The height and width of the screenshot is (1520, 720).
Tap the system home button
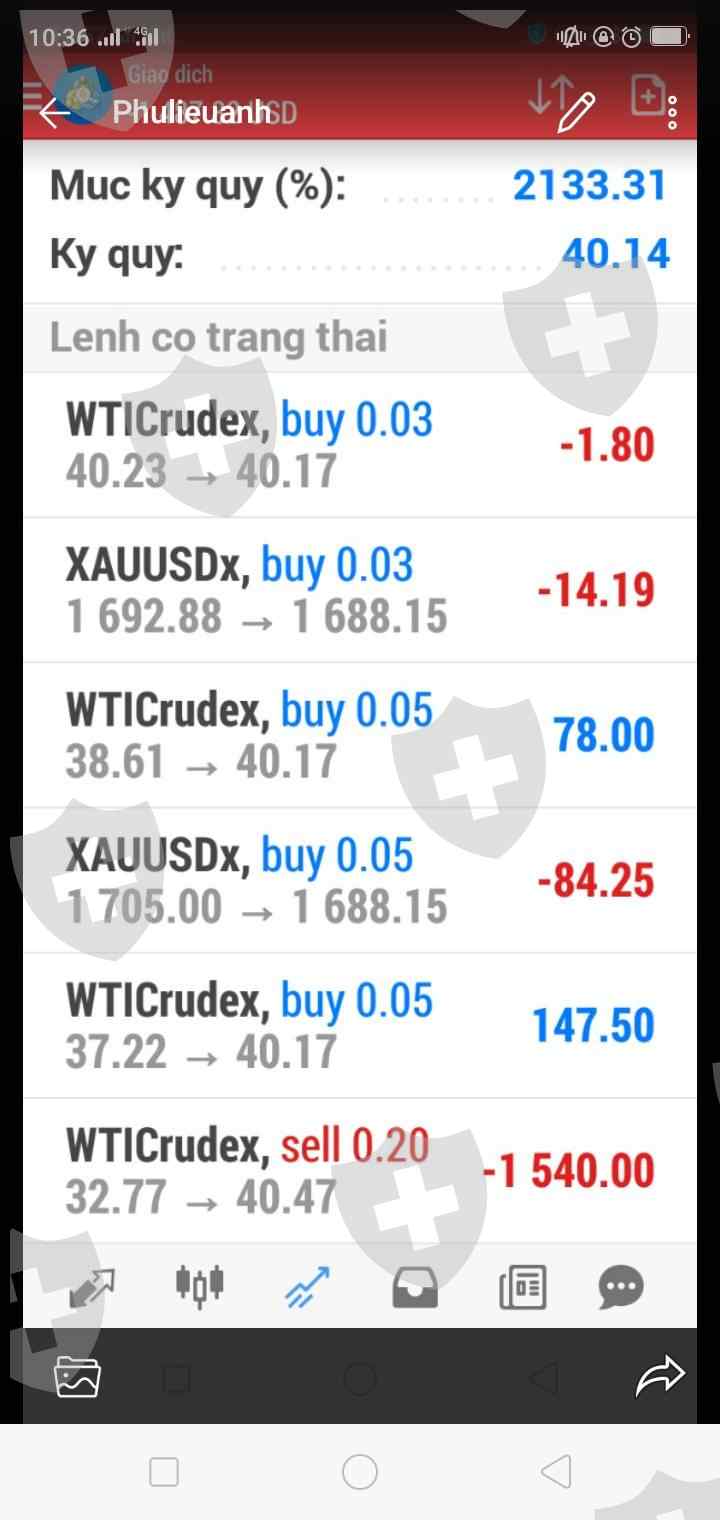tap(360, 1472)
